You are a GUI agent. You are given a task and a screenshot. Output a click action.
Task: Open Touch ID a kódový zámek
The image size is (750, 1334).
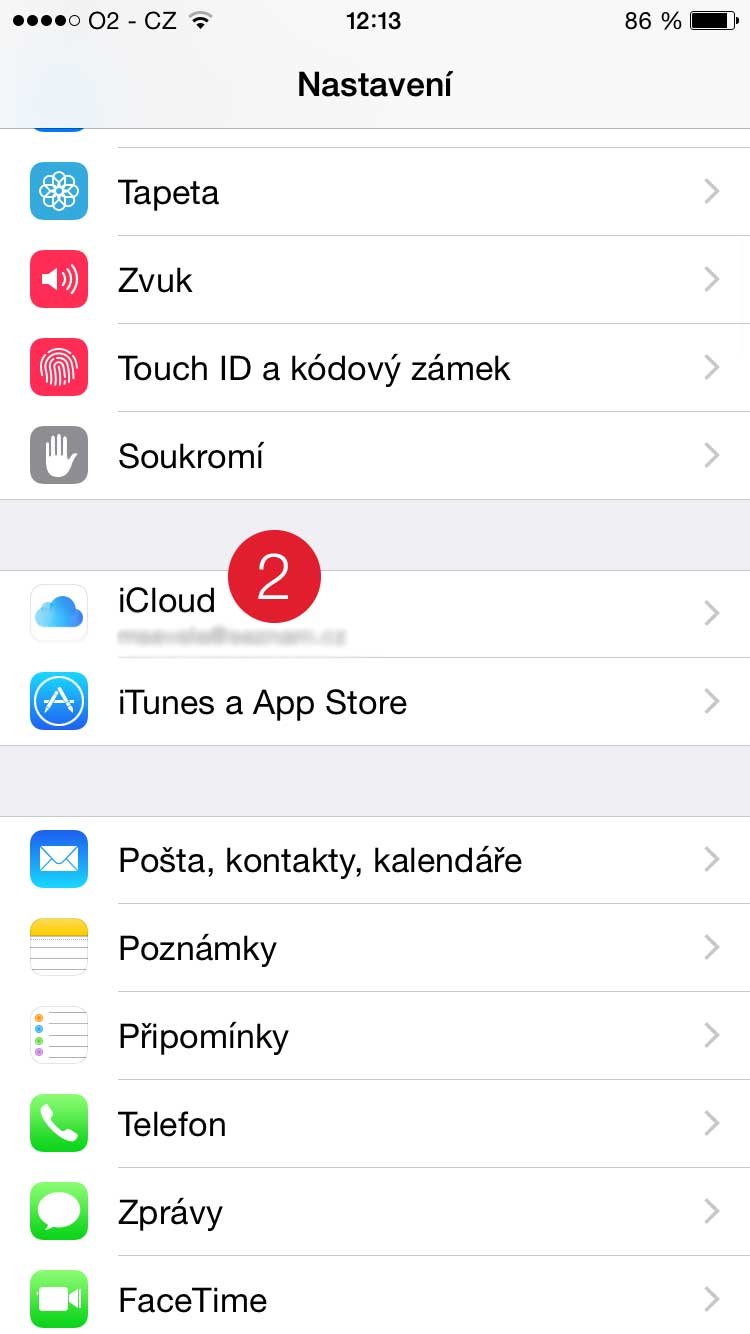(x=375, y=368)
